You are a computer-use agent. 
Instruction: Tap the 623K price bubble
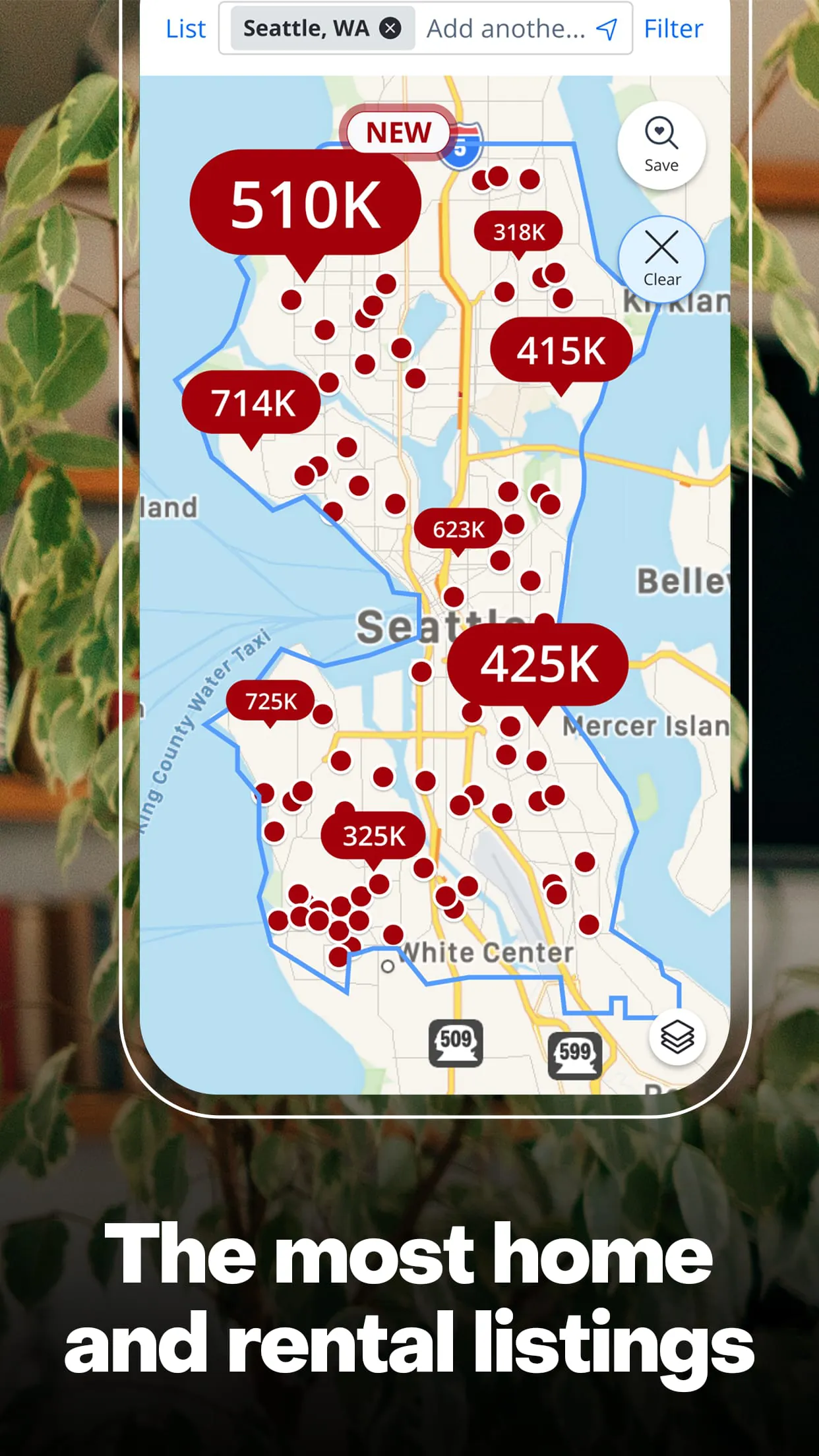click(458, 528)
